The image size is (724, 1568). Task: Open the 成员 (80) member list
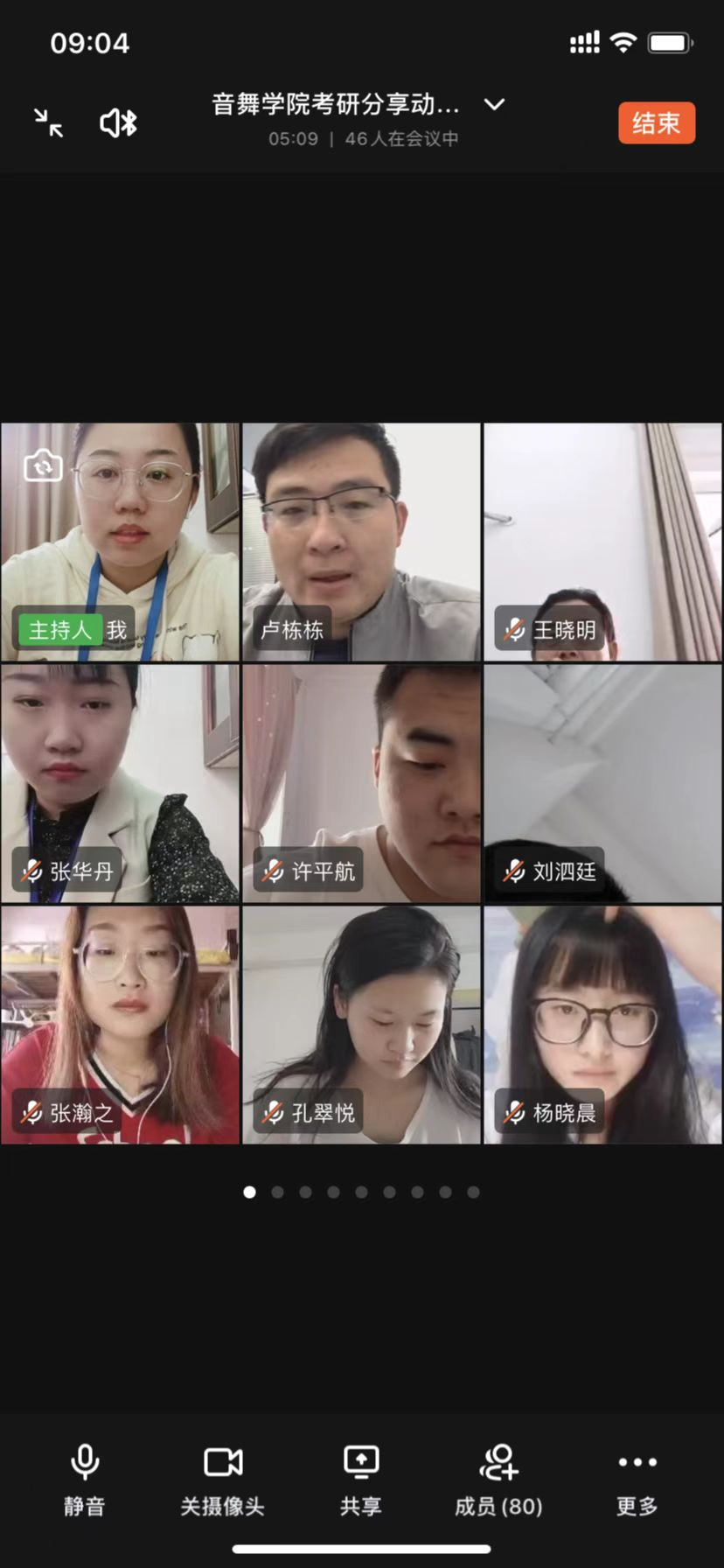coord(498,1479)
